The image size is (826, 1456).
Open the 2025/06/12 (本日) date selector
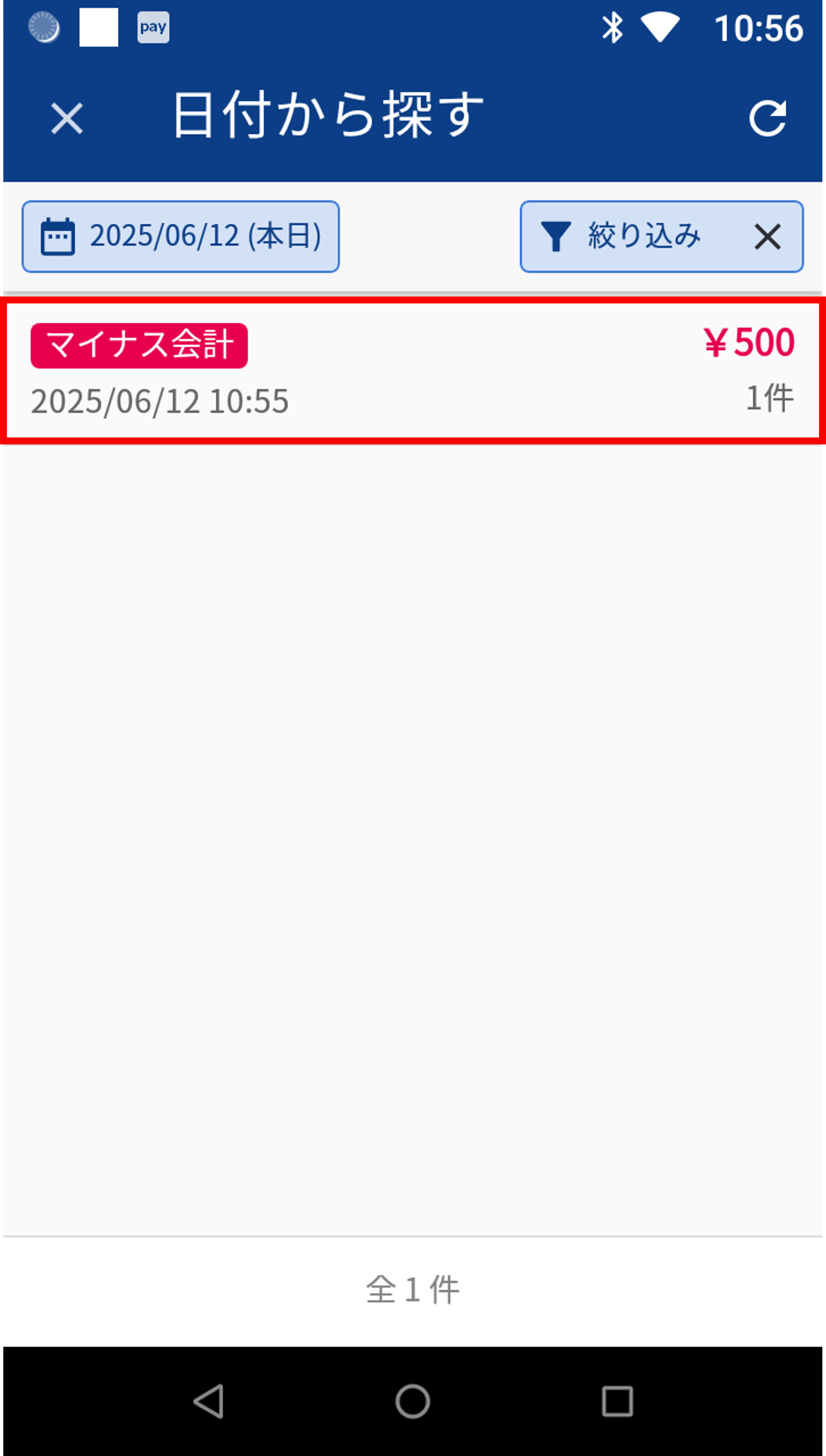coord(180,235)
